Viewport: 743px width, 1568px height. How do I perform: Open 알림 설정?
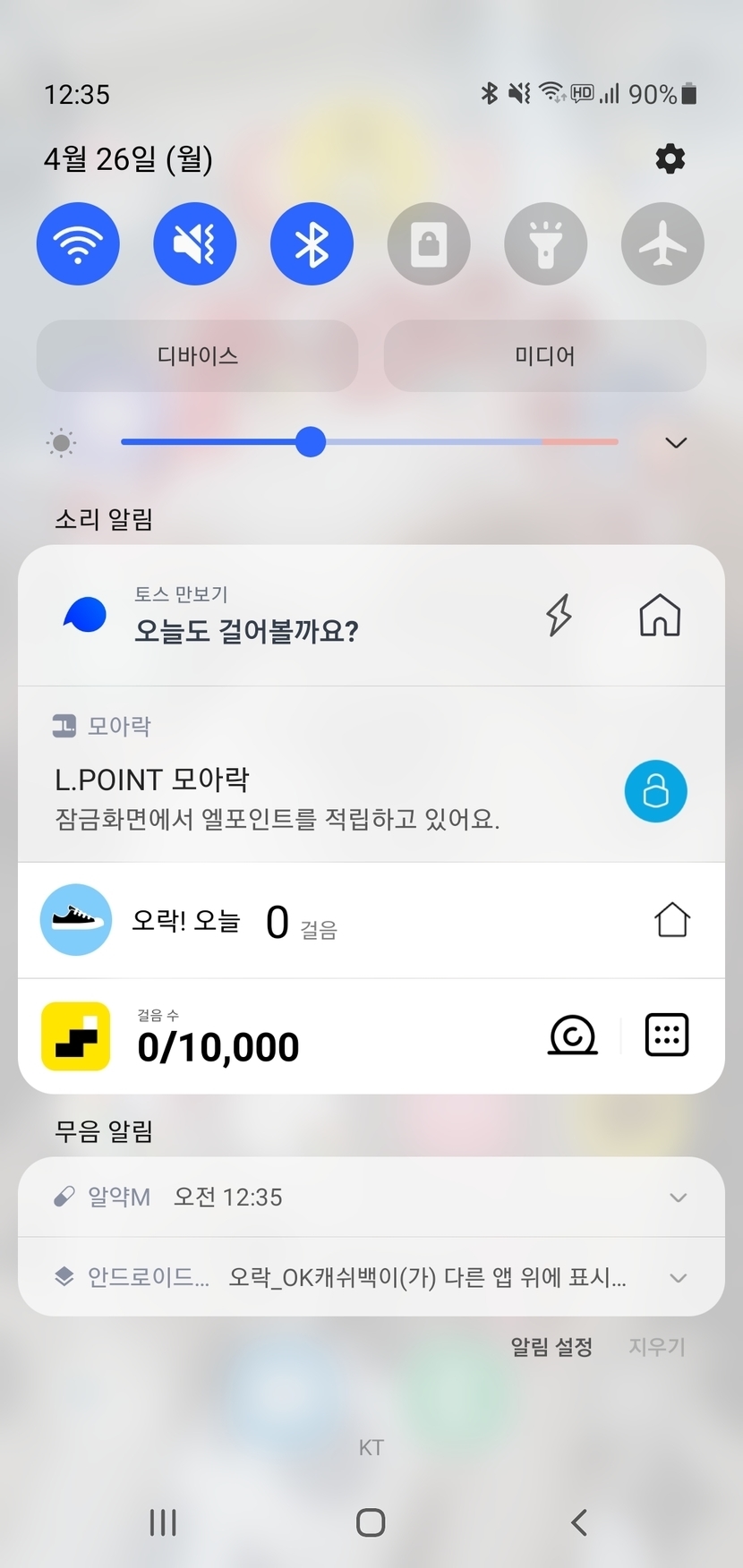551,1347
